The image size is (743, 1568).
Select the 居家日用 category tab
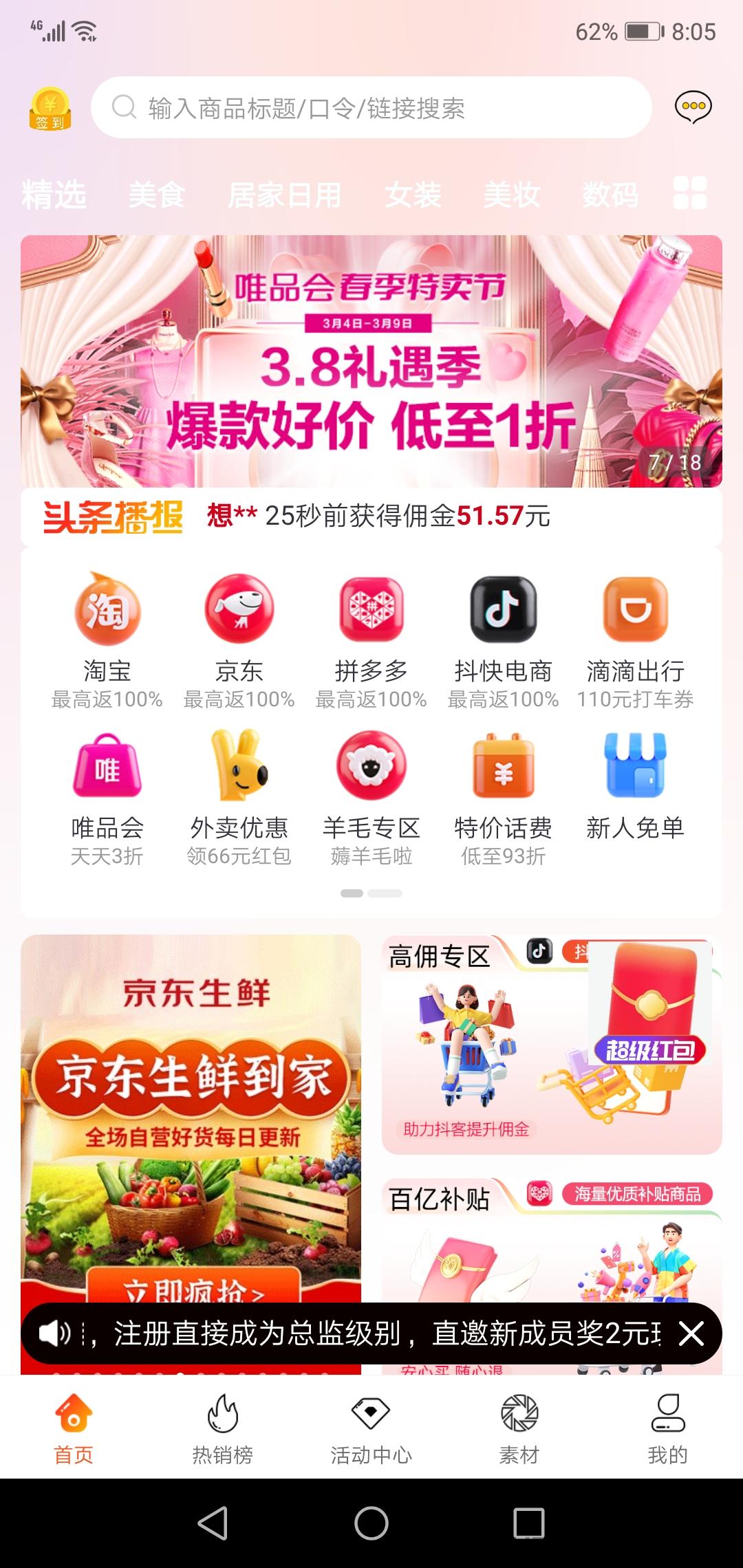[285, 195]
